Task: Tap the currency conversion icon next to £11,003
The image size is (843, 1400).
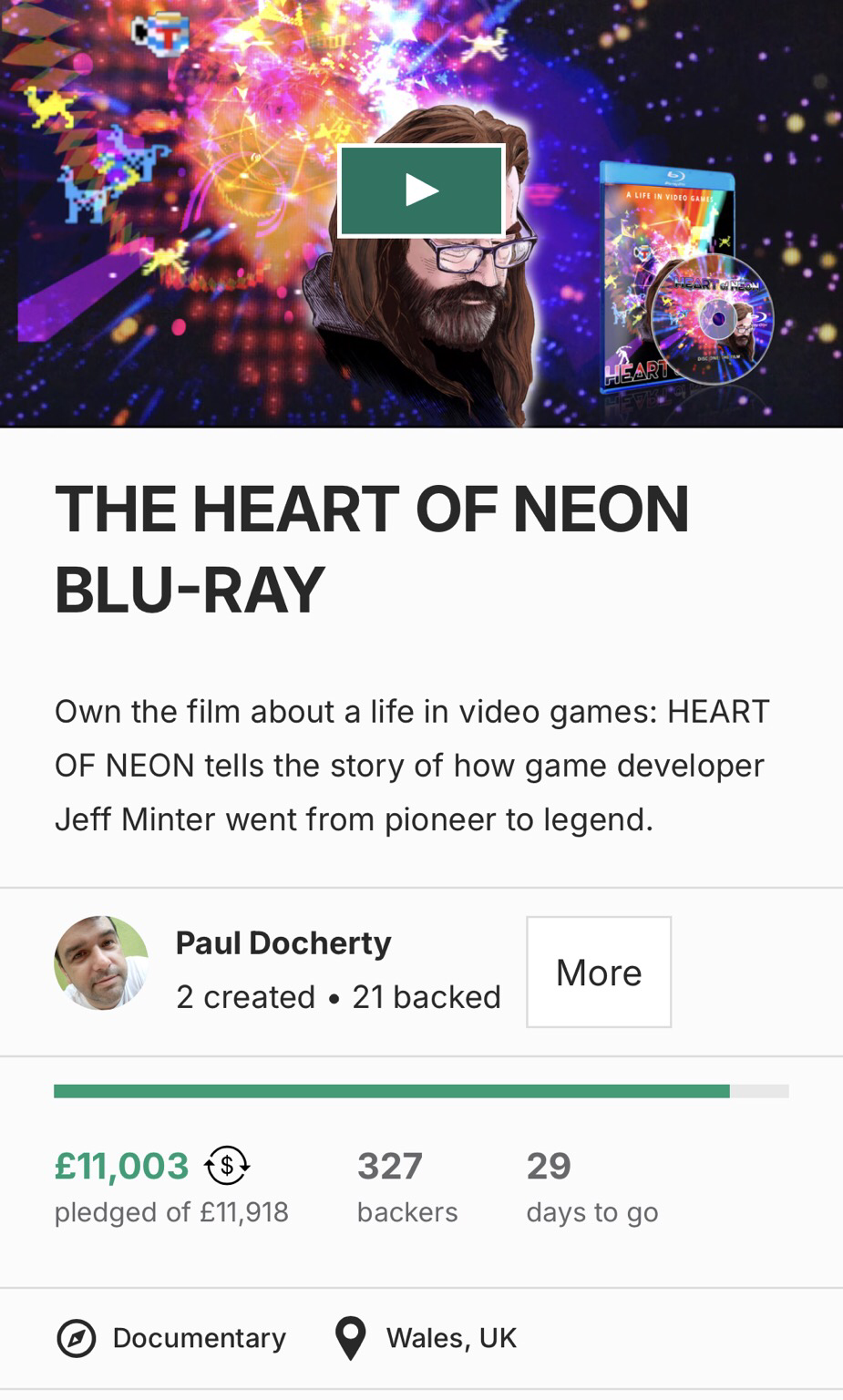Action: click(x=226, y=1165)
